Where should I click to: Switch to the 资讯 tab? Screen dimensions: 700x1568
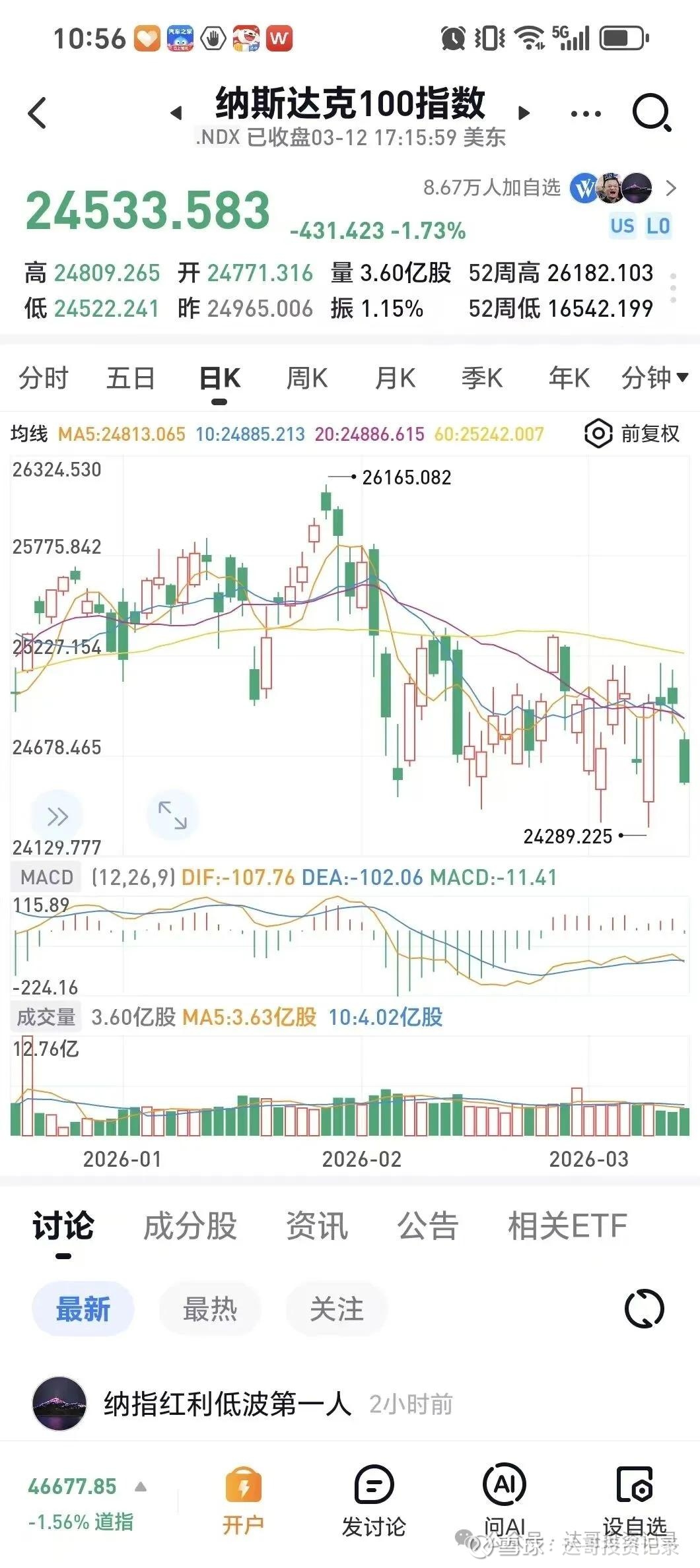317,1226
